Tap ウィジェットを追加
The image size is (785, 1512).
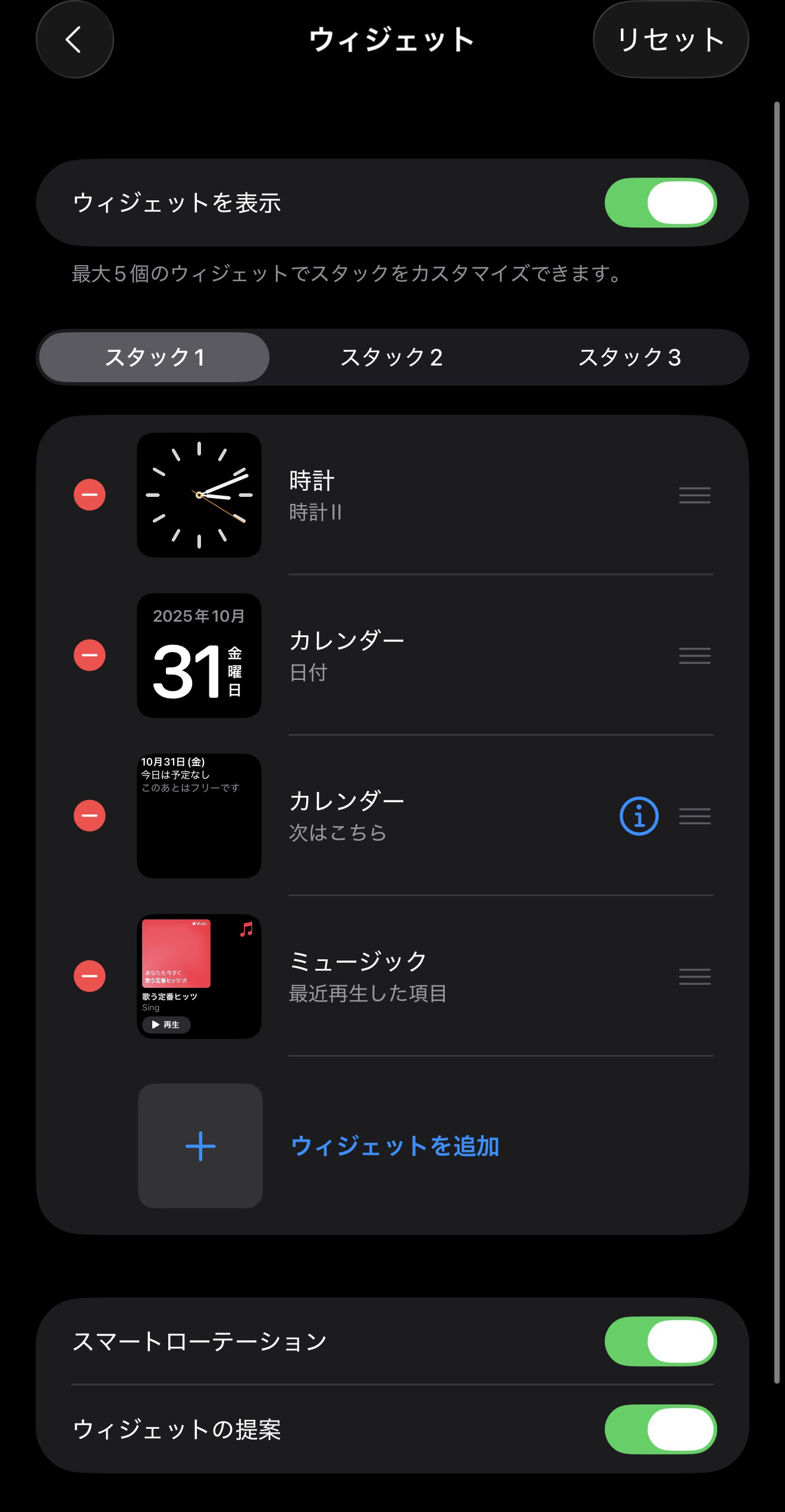pos(394,1146)
